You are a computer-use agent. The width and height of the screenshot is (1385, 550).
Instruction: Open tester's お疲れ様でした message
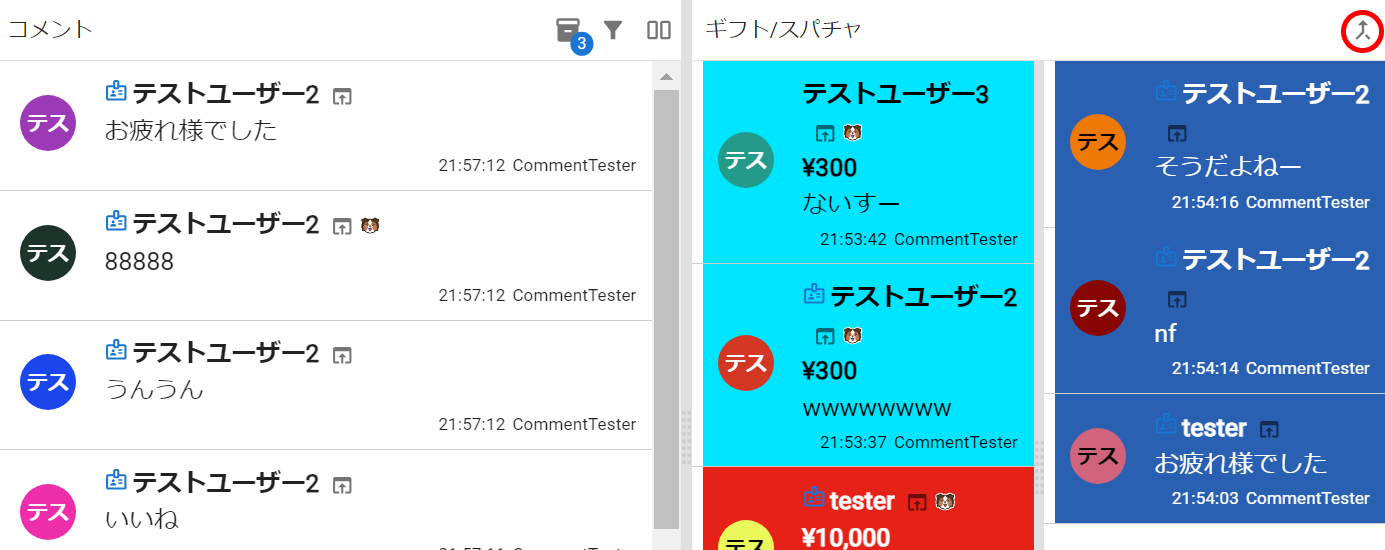[1220, 458]
